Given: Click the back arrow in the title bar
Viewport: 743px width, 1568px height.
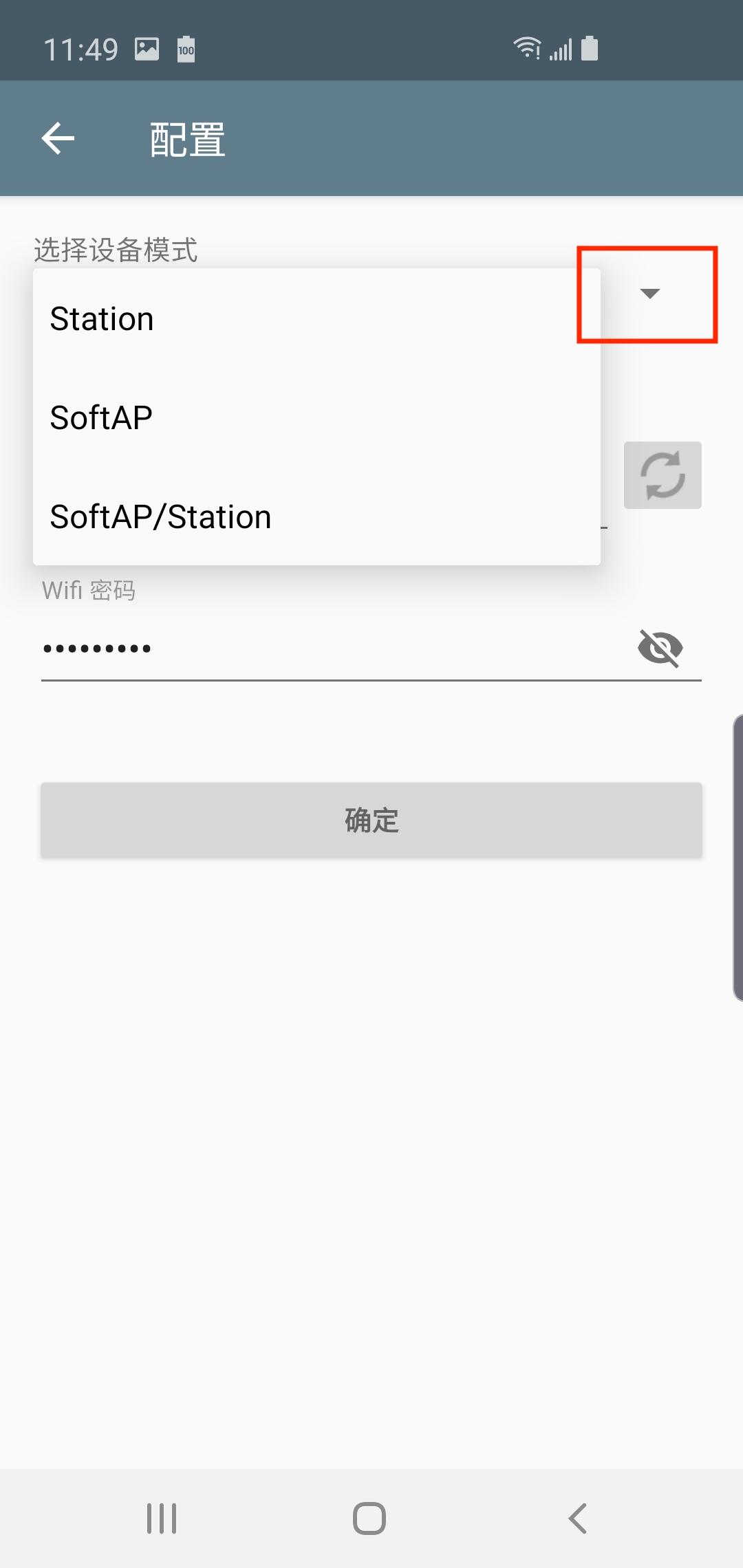Looking at the screenshot, I should pyautogui.click(x=58, y=138).
